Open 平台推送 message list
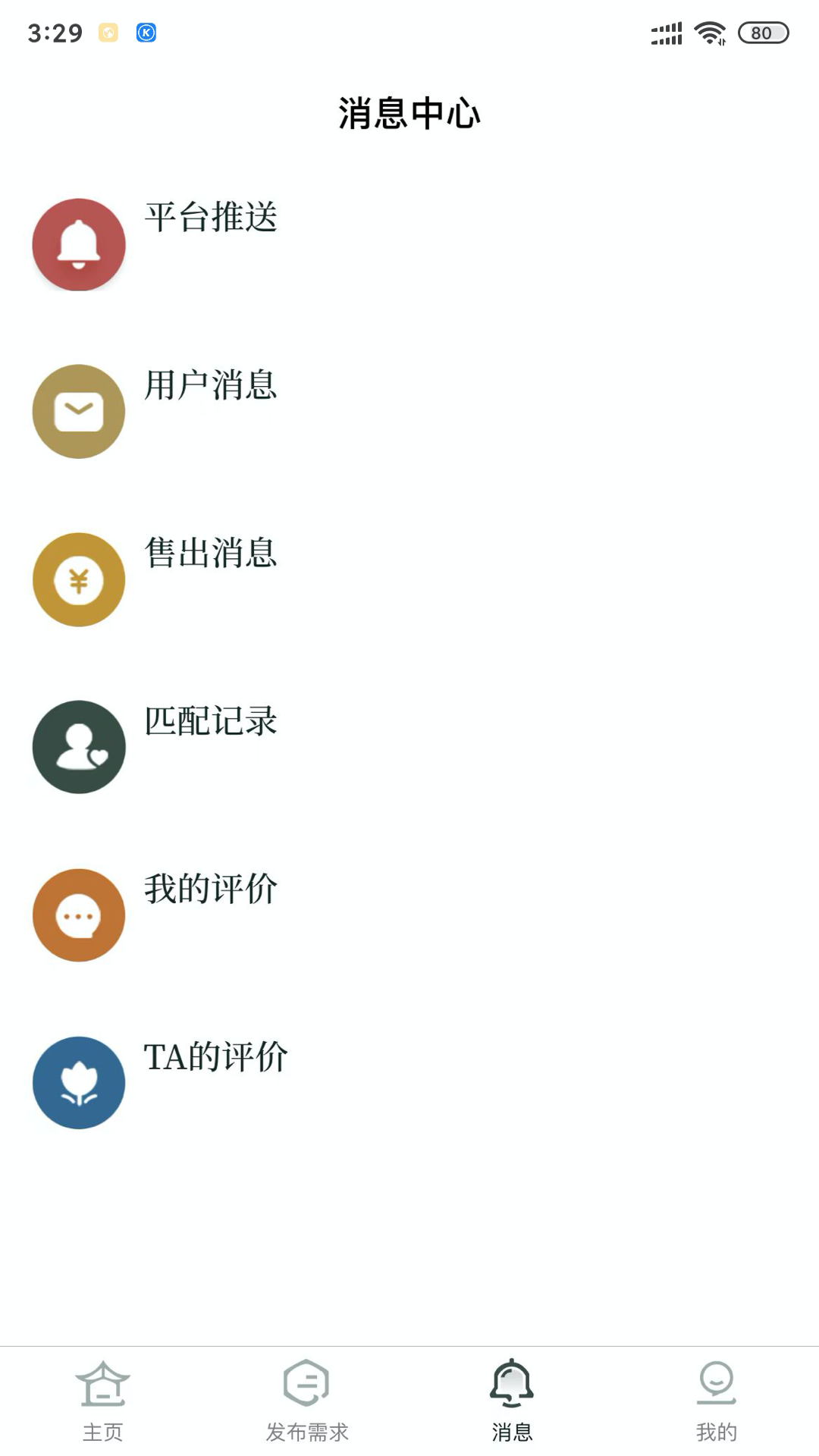The width and height of the screenshot is (819, 1456). coord(211,220)
